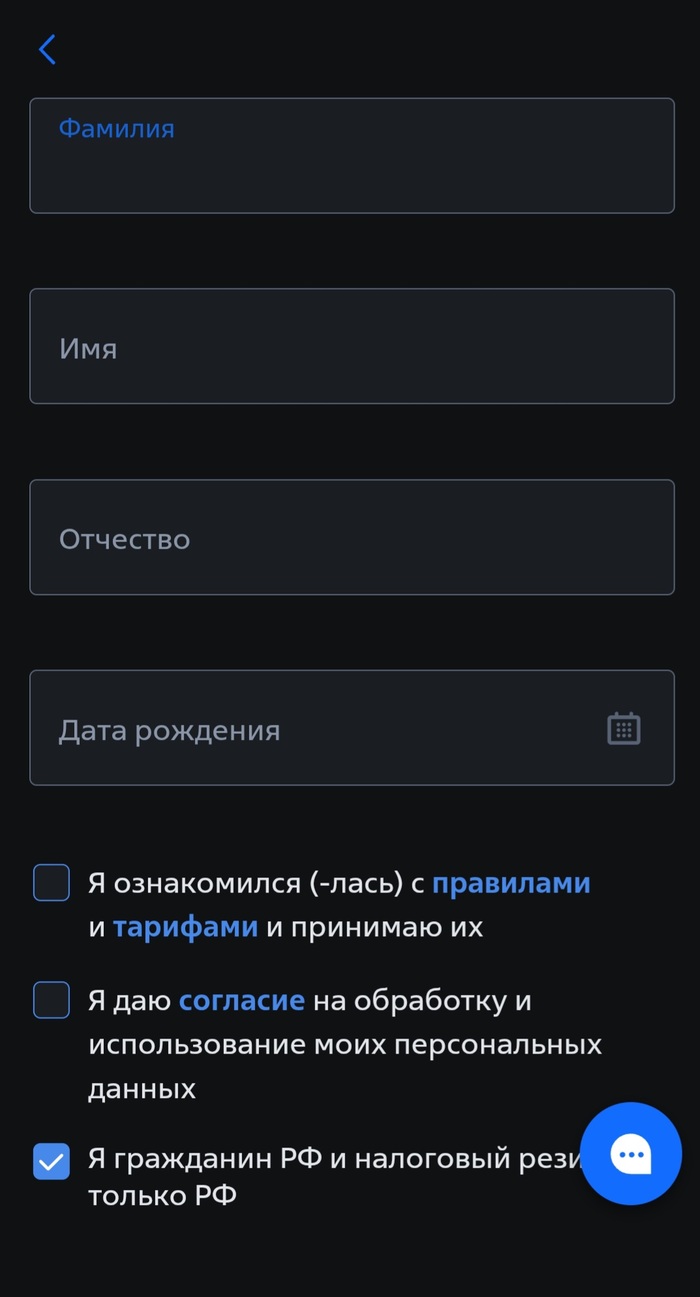Screen dimensions: 700x1297
Task: Tap the Фамилия input field
Action: coord(352,156)
